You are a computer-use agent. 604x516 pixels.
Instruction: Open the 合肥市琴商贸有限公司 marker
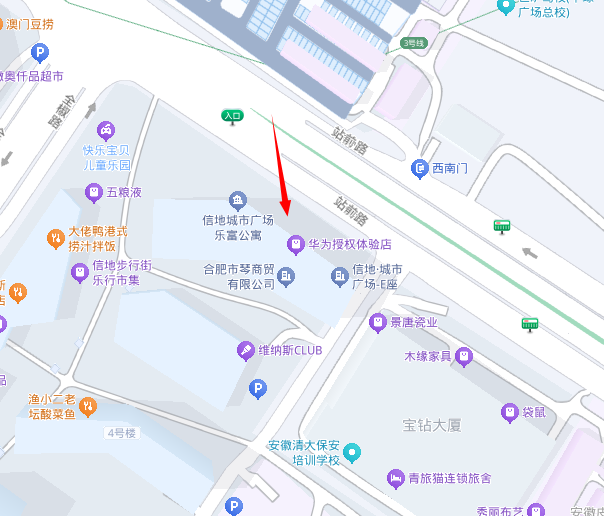[x=286, y=276]
